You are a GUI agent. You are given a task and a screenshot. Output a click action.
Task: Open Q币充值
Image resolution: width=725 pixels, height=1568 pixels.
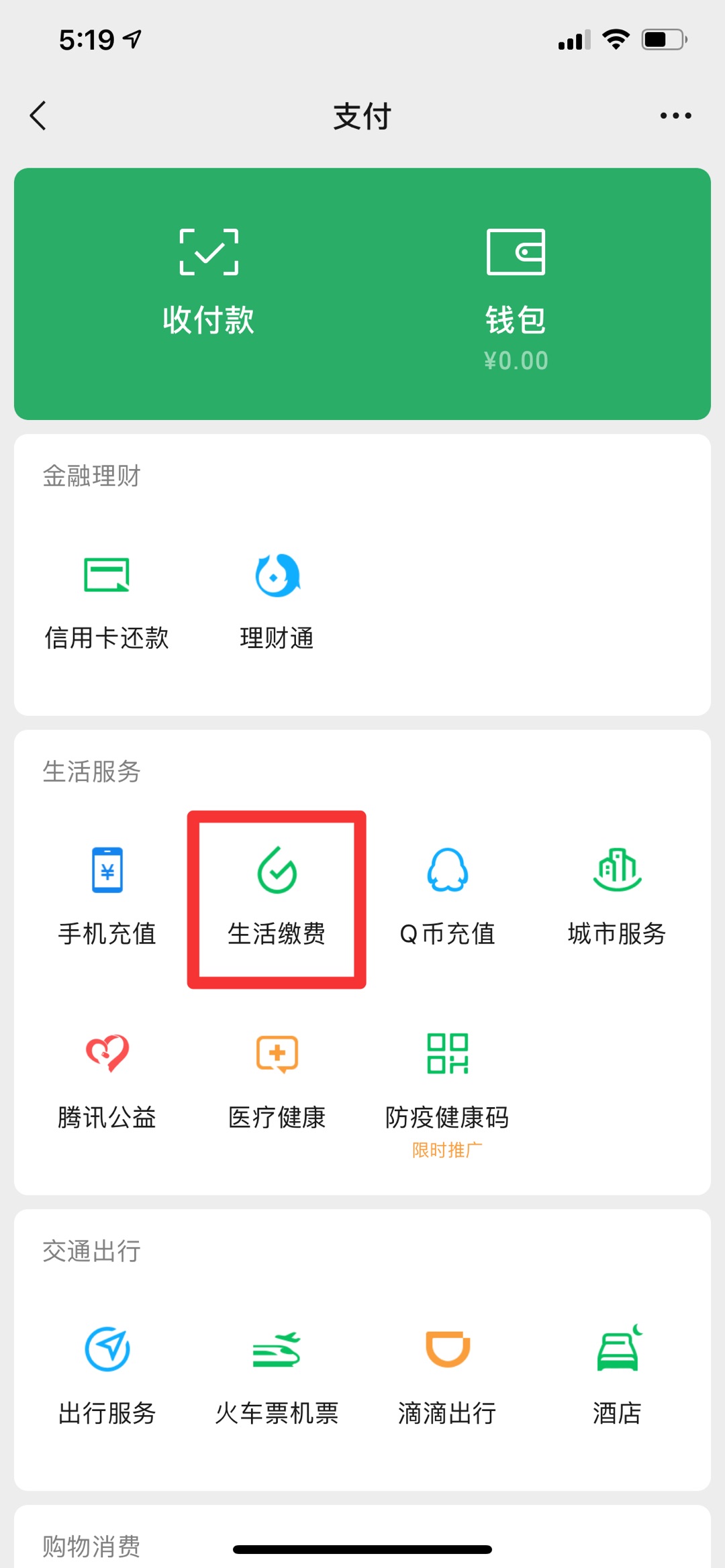click(x=447, y=897)
